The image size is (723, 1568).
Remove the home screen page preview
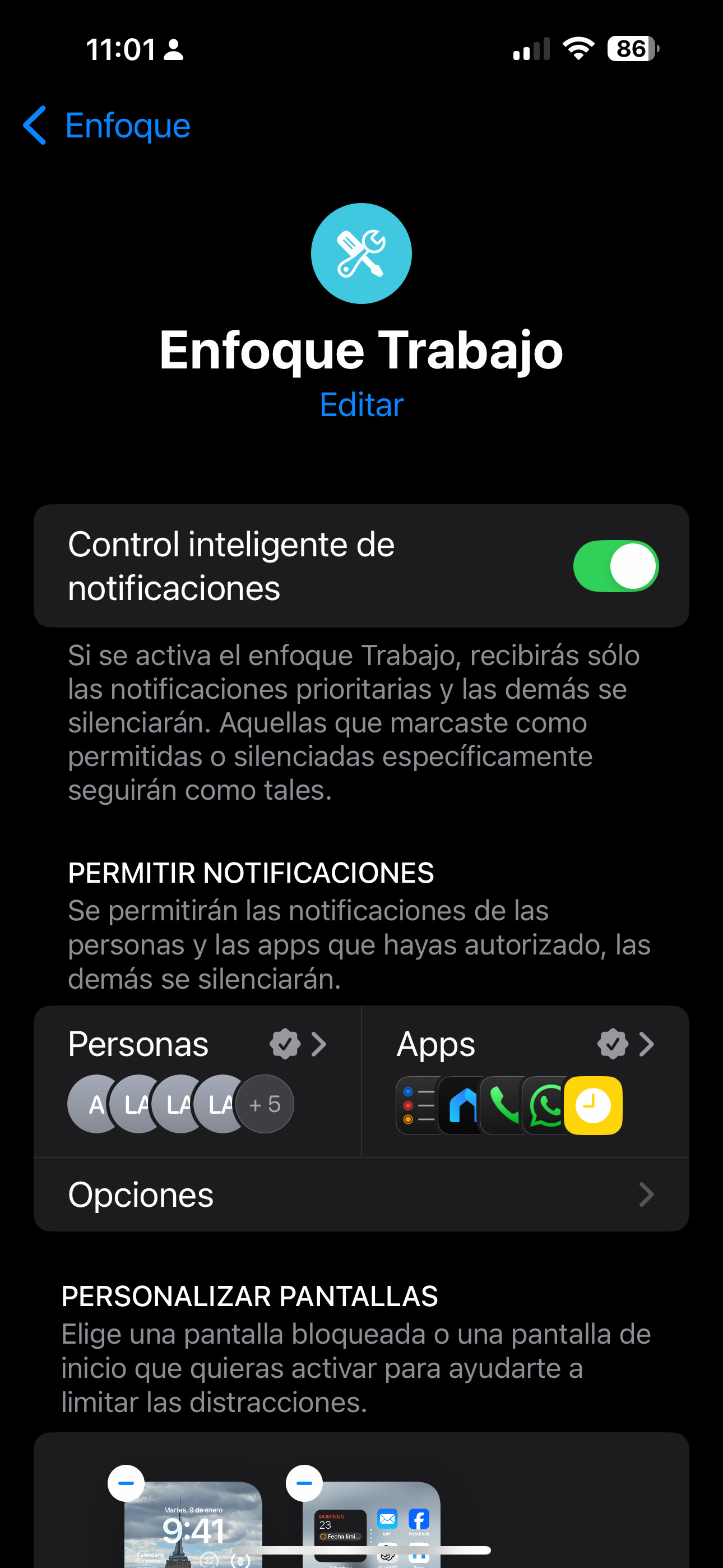pyautogui.click(x=304, y=1483)
